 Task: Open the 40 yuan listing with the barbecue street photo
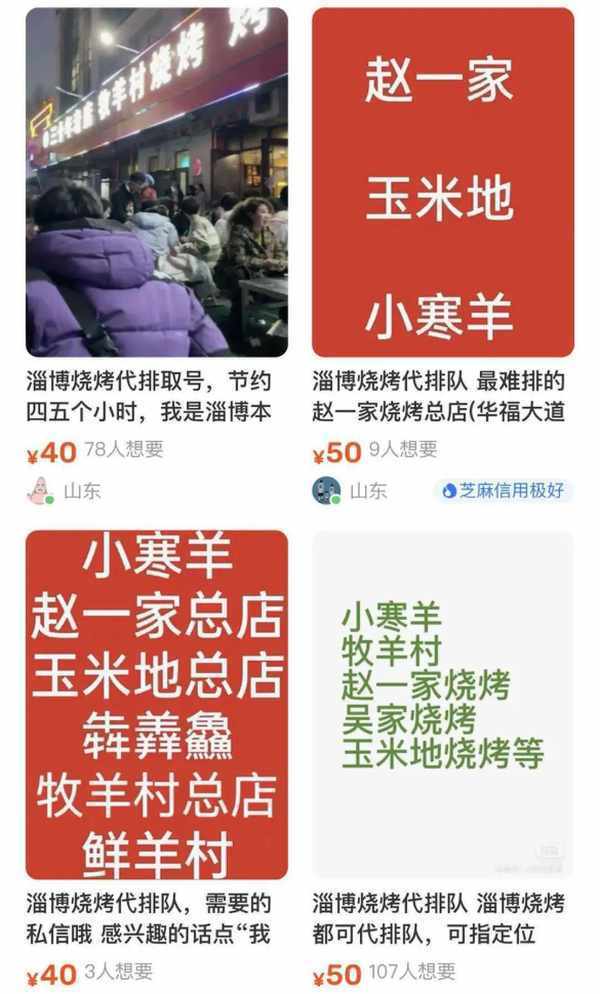click(156, 182)
